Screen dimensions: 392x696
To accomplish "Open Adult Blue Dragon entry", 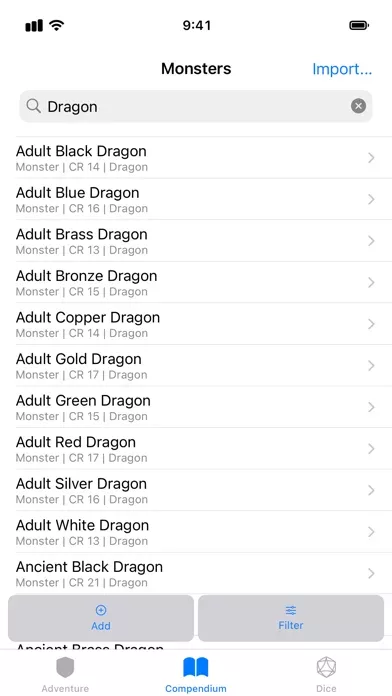I will pos(196,199).
